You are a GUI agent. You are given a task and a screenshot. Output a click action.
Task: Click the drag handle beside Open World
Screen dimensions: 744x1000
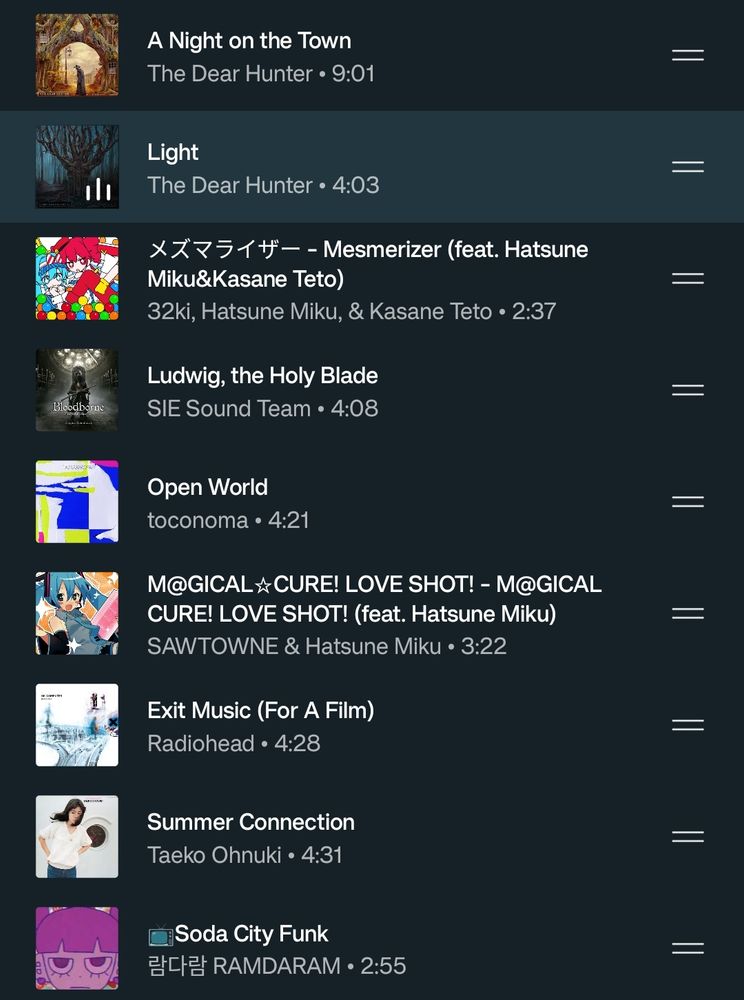point(687,501)
